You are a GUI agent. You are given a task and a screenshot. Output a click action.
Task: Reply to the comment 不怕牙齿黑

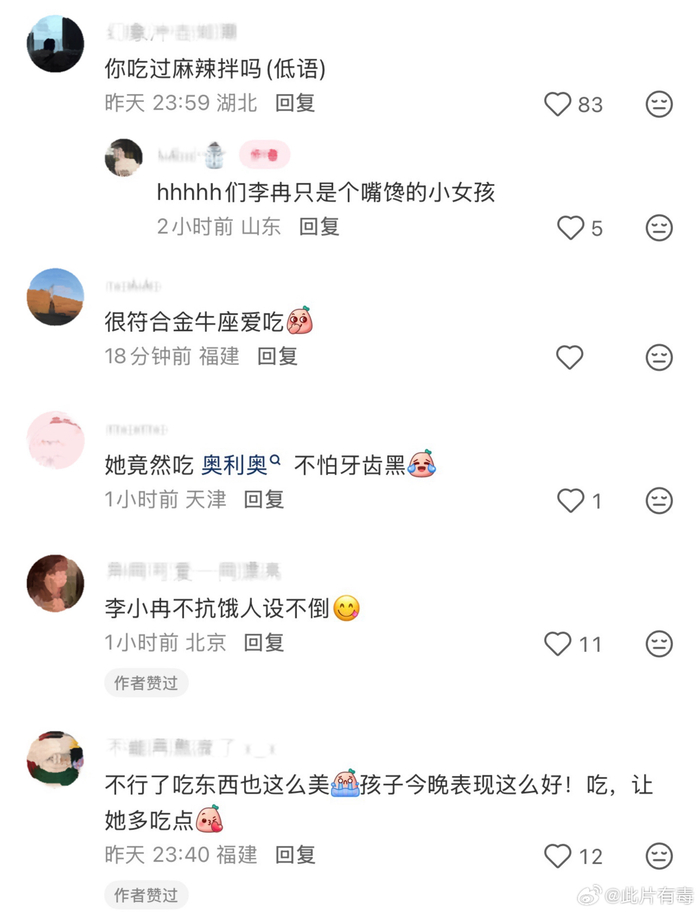point(264,499)
